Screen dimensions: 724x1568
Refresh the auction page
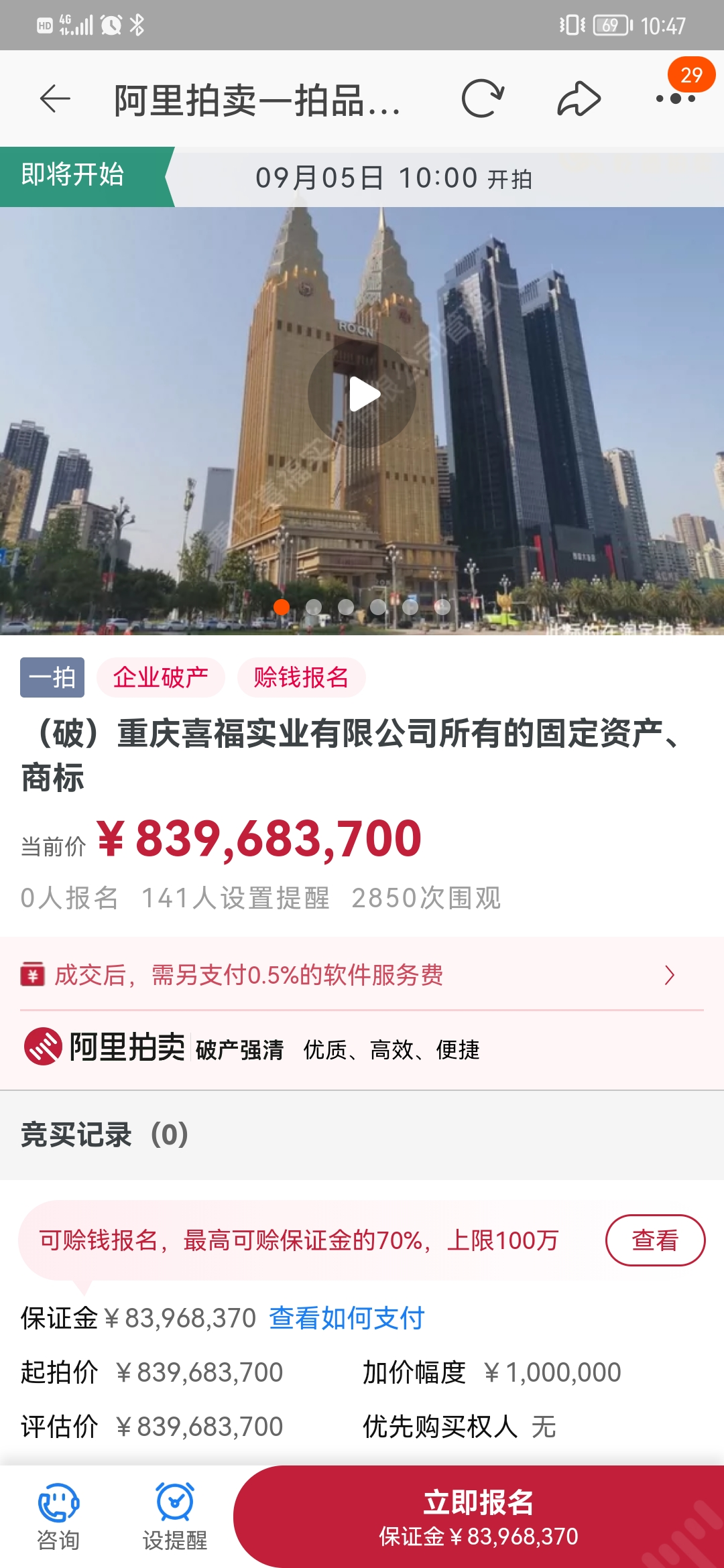pyautogui.click(x=482, y=99)
